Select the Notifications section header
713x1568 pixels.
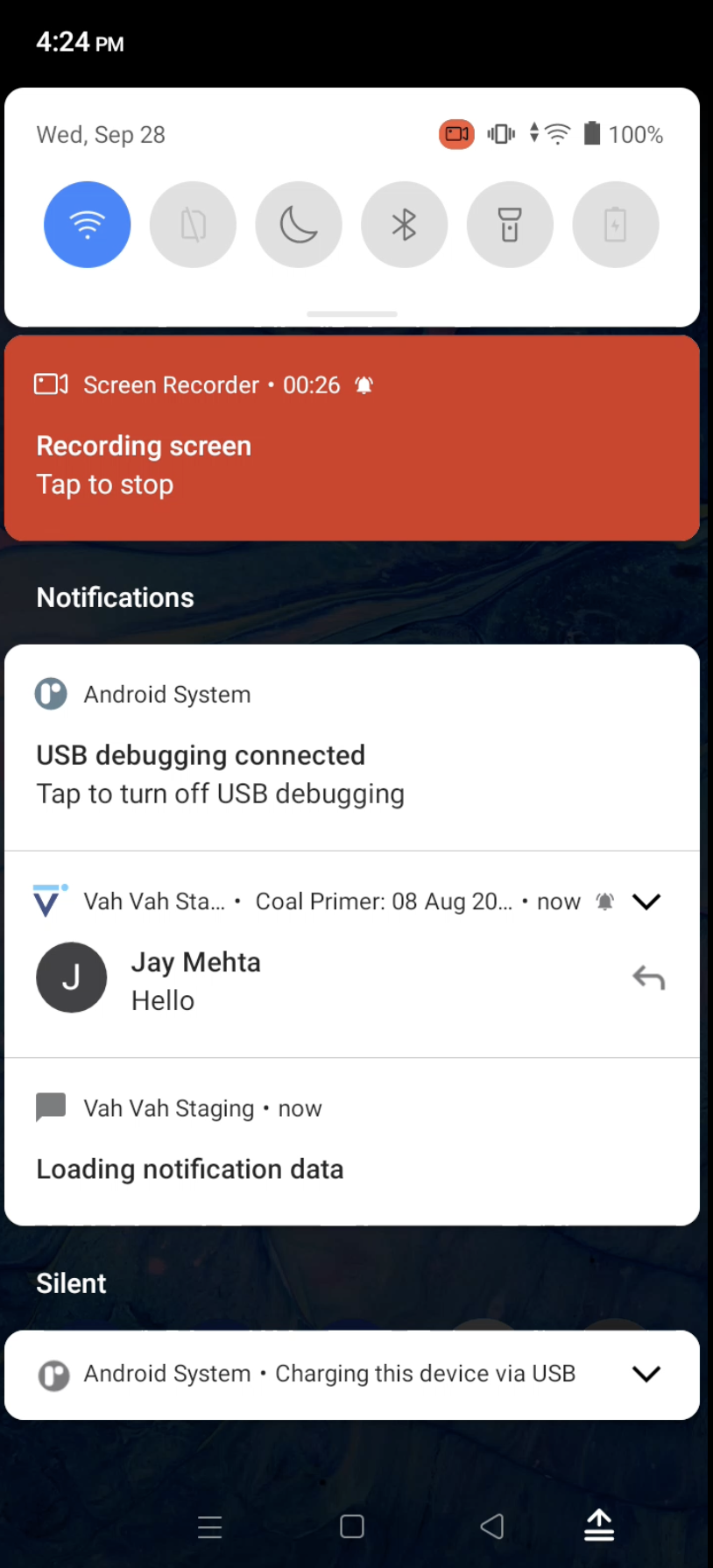(115, 597)
